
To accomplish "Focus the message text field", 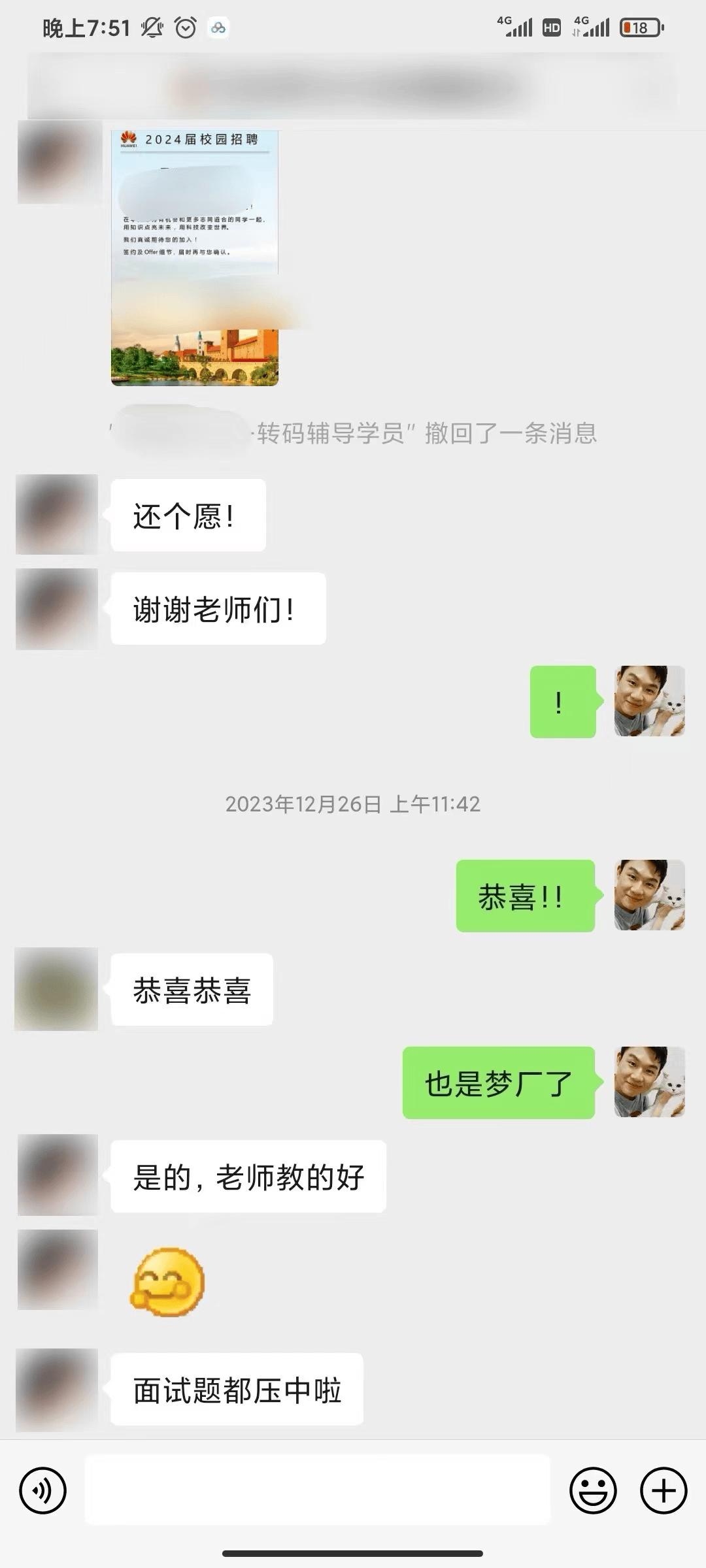I will (x=317, y=1491).
